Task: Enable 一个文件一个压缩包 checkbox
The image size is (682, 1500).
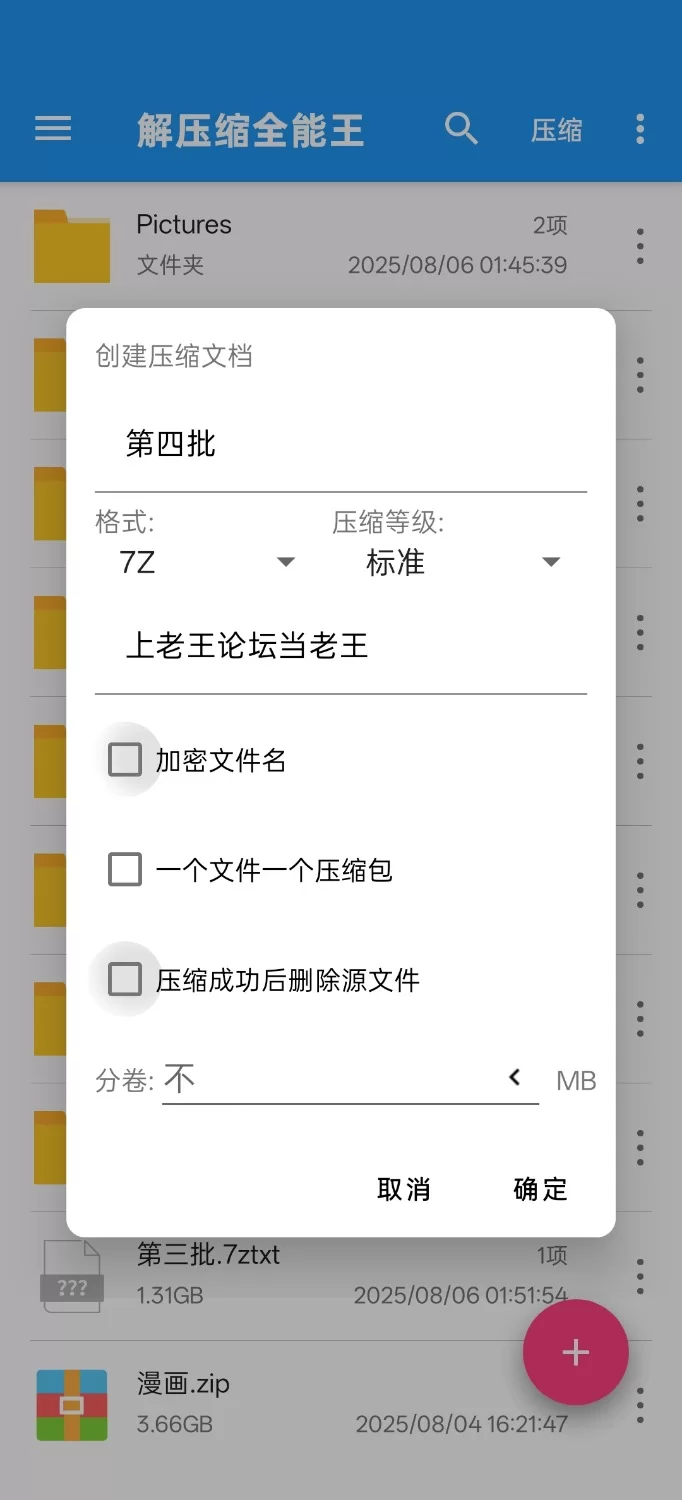Action: pos(125,870)
